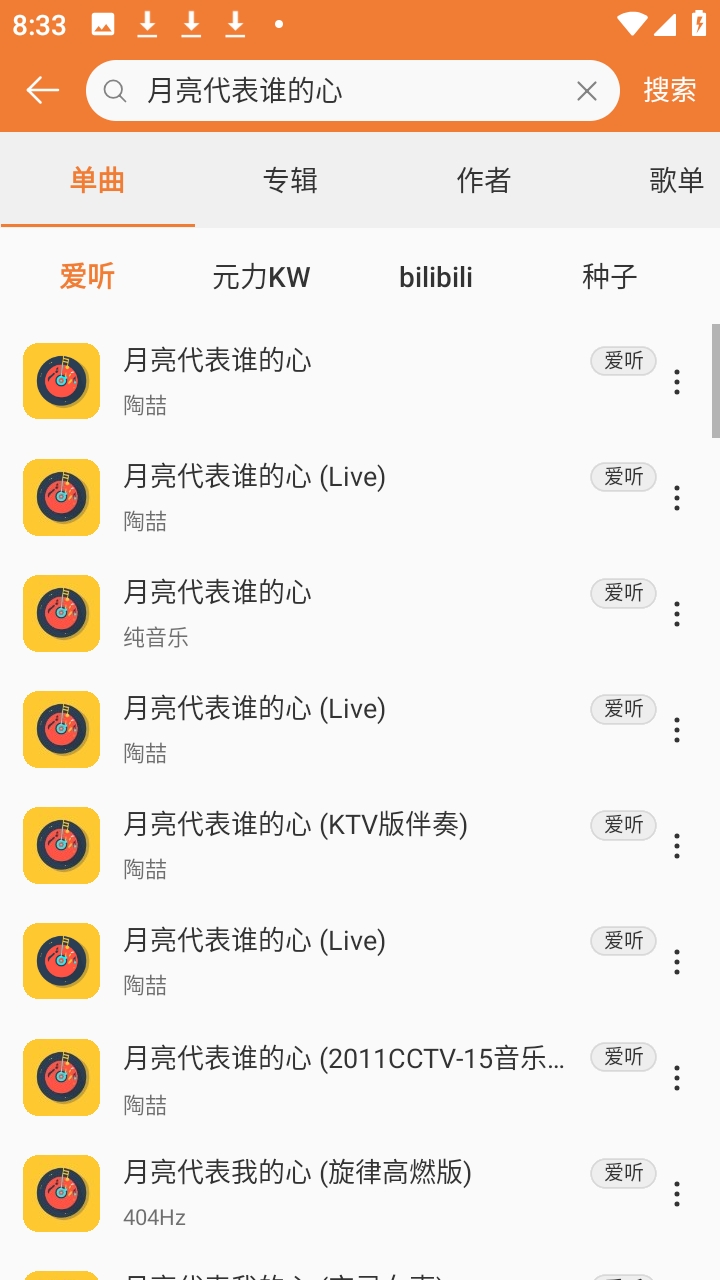Viewport: 720px width, 1280px height.
Task: Open more options for the 2011CCTV-15 song
Action: 677,1078
